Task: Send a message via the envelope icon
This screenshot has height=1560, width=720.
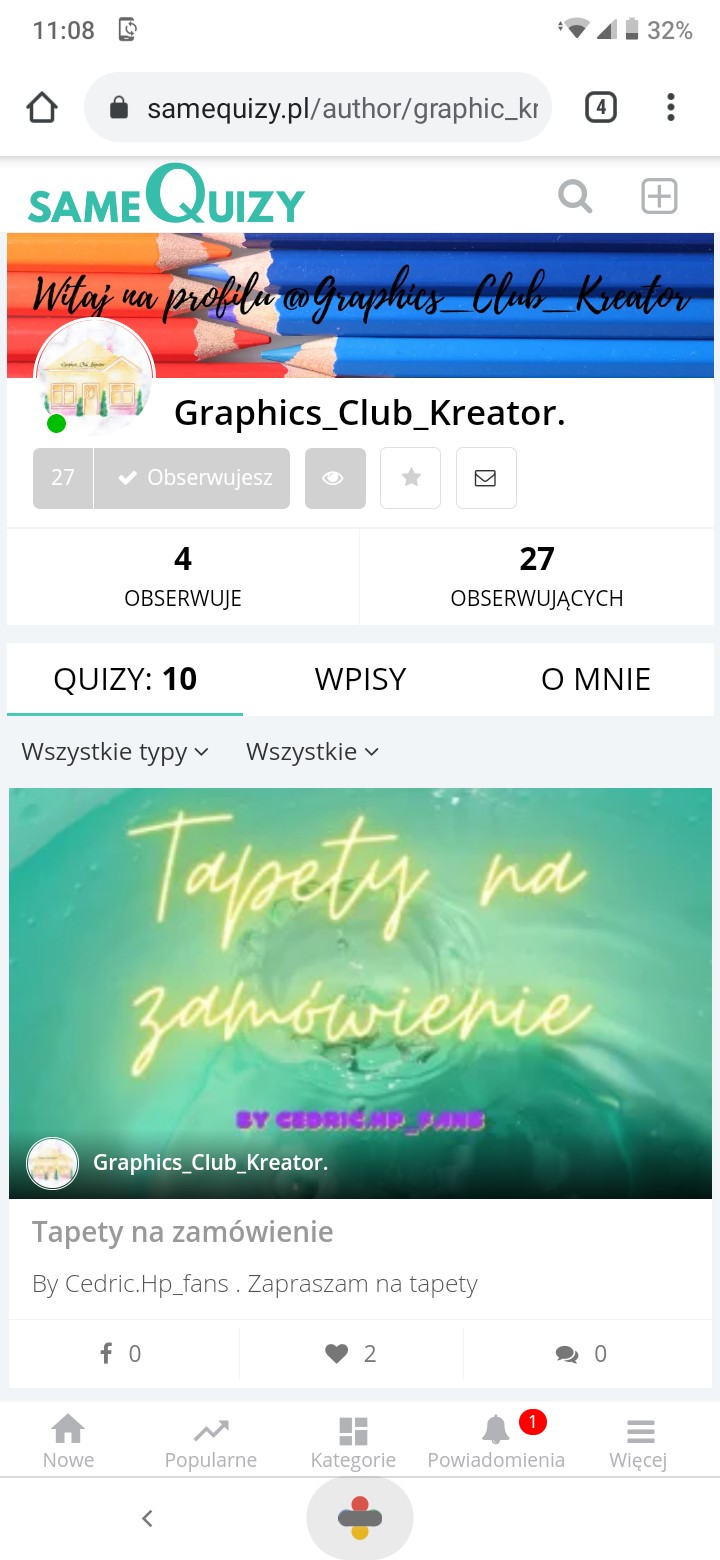Action: [486, 478]
